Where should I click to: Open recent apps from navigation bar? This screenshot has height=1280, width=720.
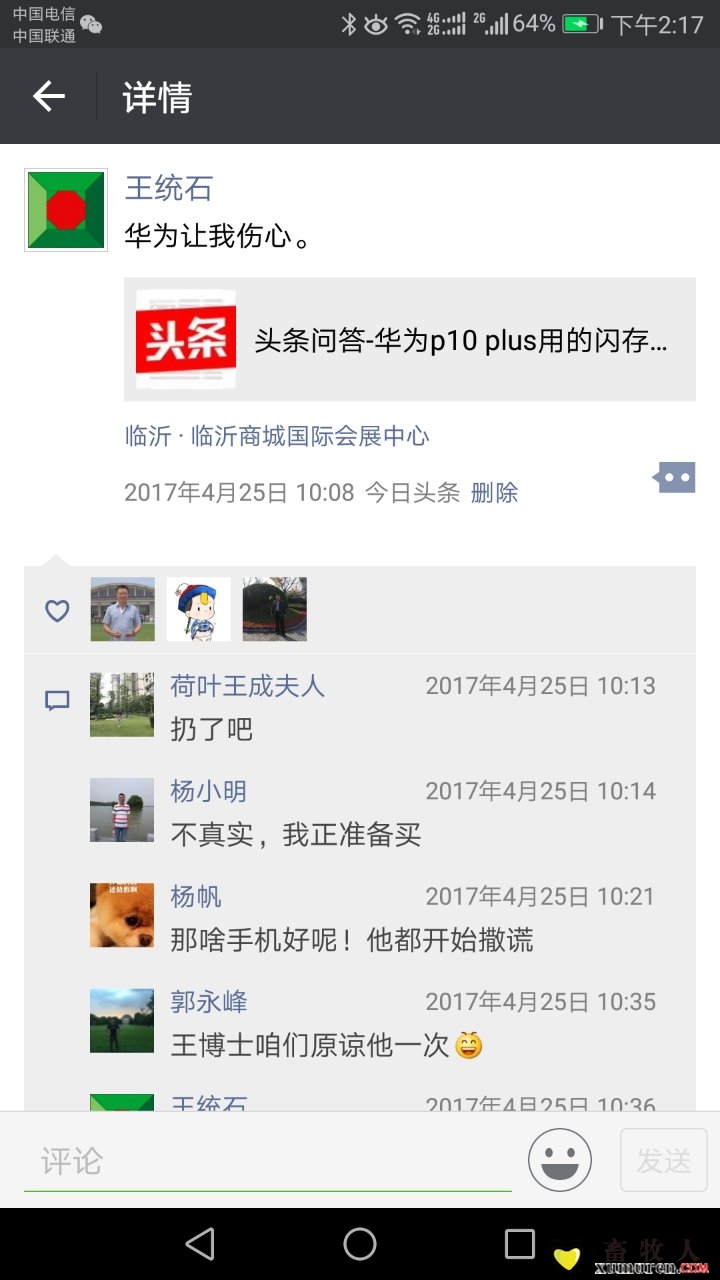pyautogui.click(x=520, y=1244)
